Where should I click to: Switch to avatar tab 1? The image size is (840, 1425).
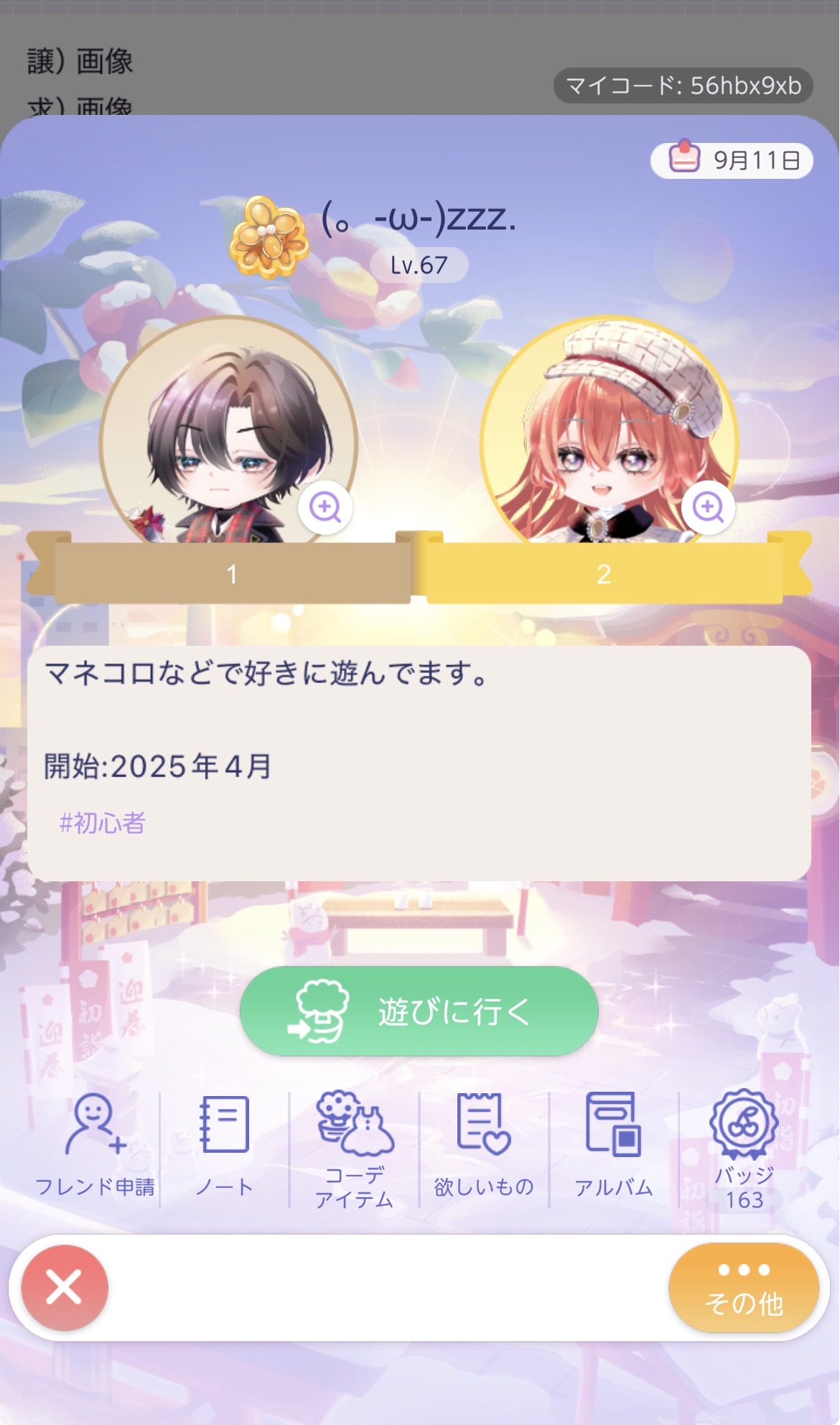point(232,574)
